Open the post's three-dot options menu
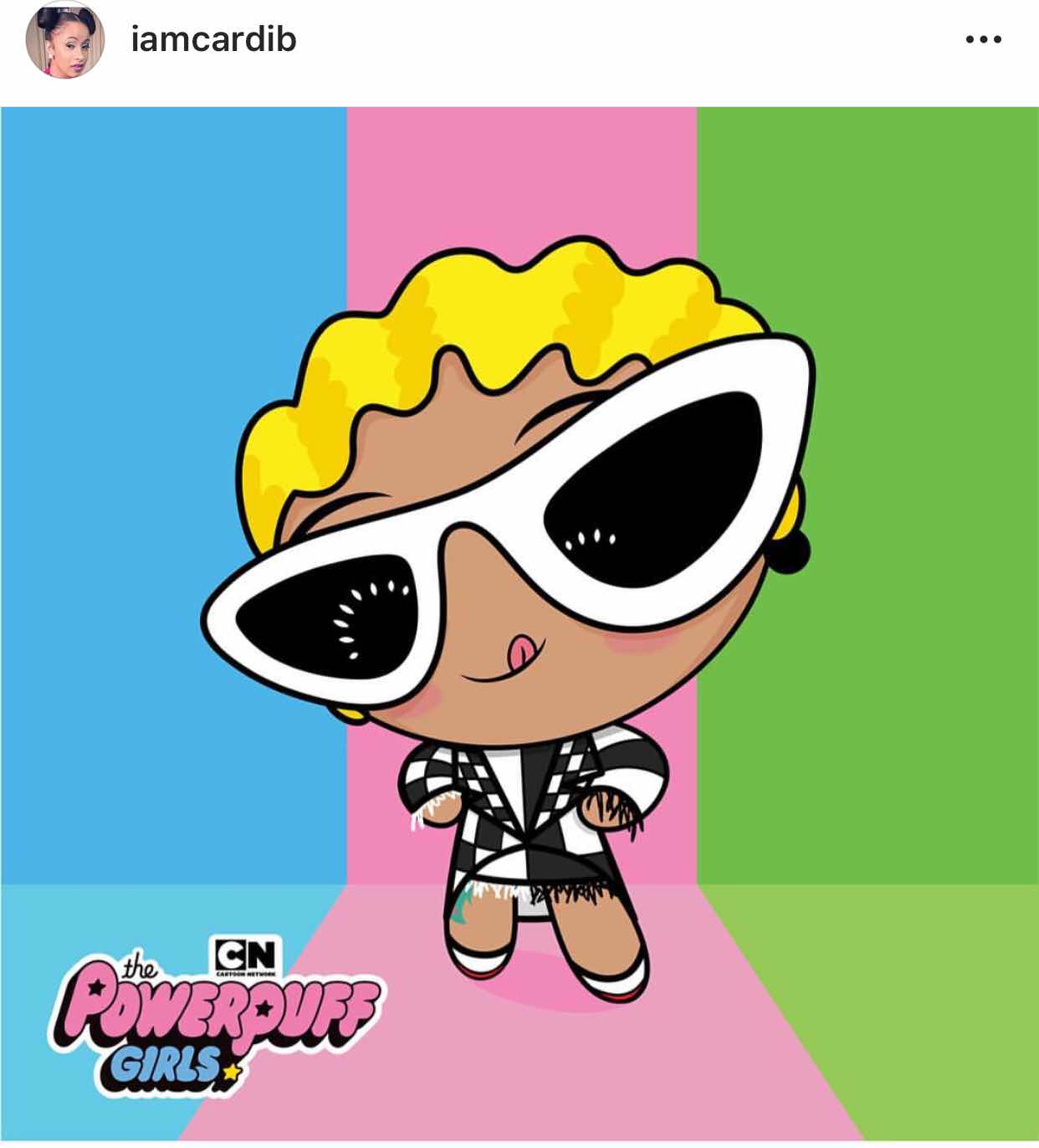 pos(983,39)
